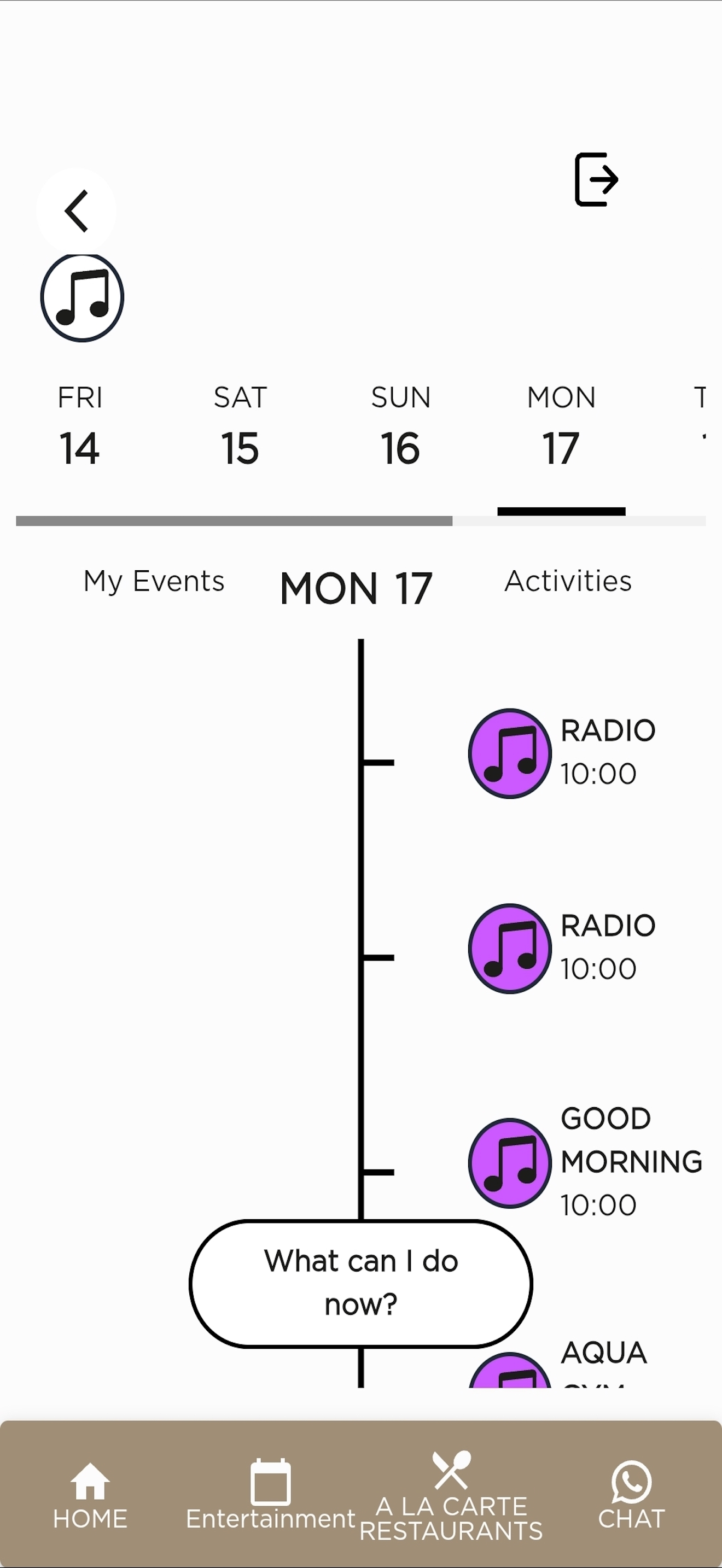This screenshot has width=722, height=1568.
Task: Tap the What can I do now? button
Action: coord(361,1283)
